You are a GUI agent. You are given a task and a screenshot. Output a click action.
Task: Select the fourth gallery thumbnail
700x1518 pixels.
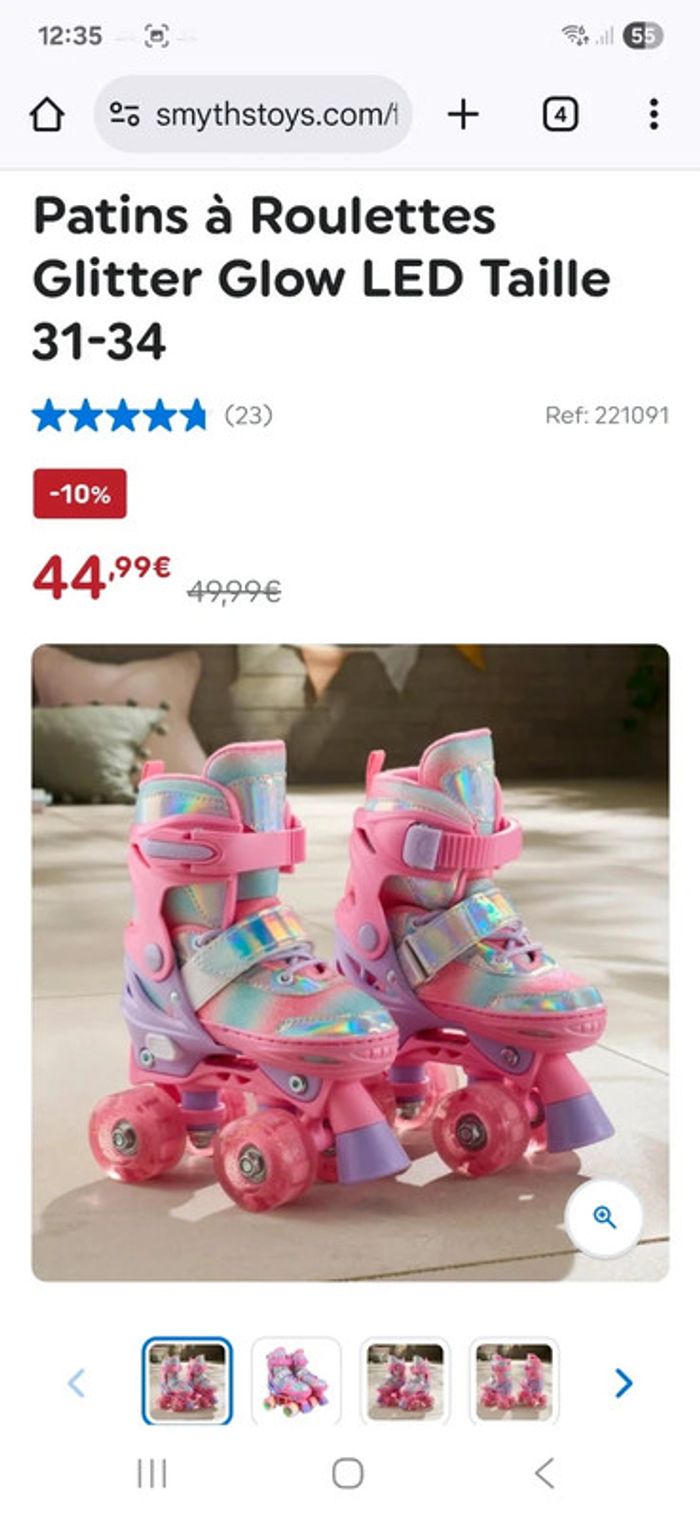[514, 1381]
